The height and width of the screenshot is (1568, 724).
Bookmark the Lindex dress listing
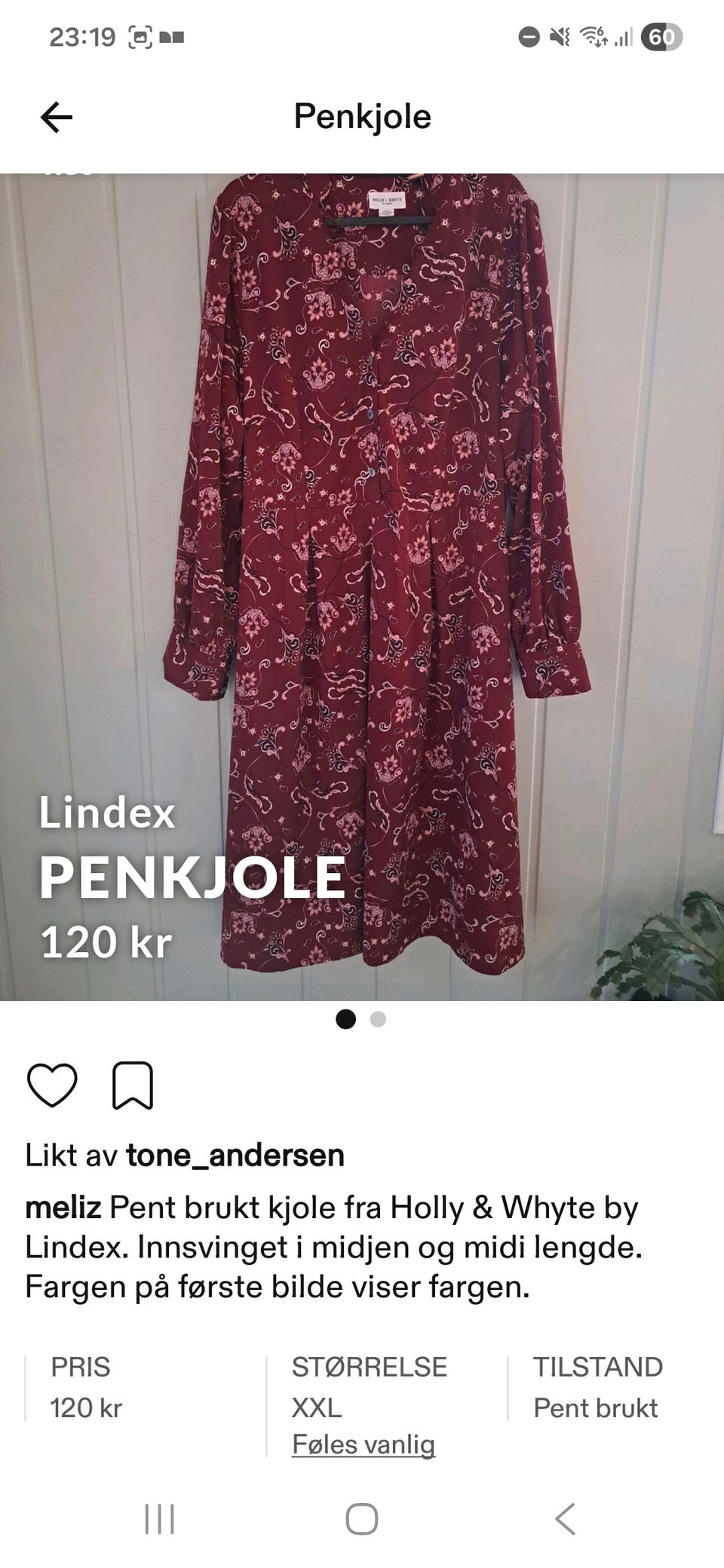133,1086
